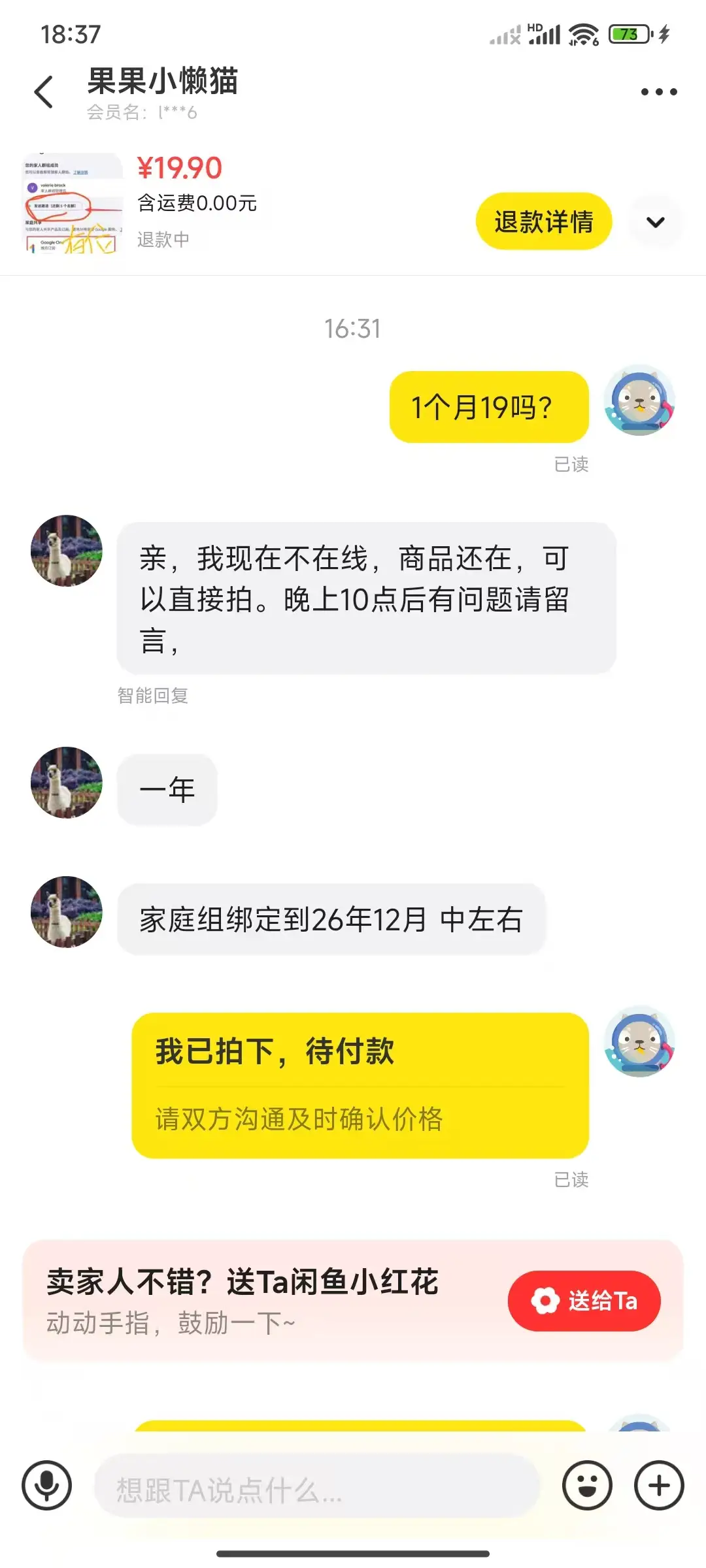The image size is (706, 1568).
Task: Expand the order card chevron
Action: click(655, 222)
